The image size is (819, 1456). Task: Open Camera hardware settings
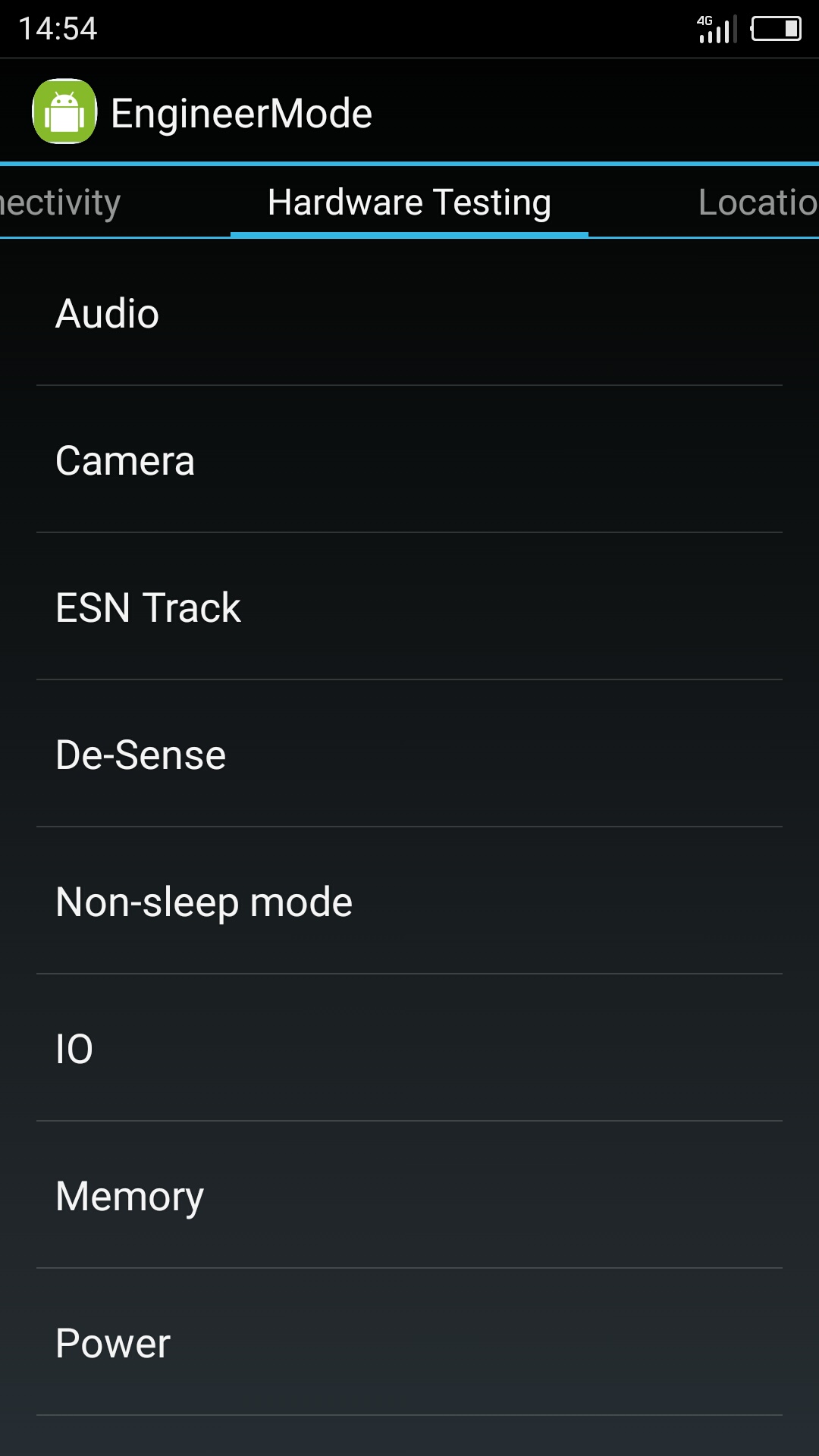pyautogui.click(x=409, y=460)
